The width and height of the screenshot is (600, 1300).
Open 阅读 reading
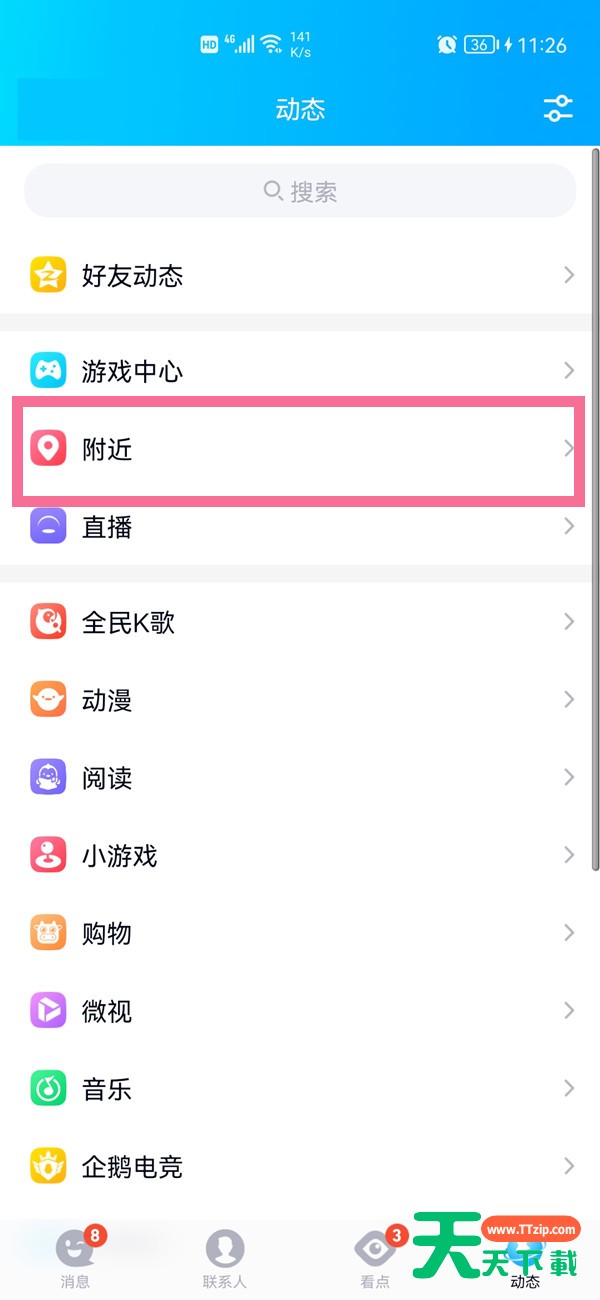click(300, 778)
